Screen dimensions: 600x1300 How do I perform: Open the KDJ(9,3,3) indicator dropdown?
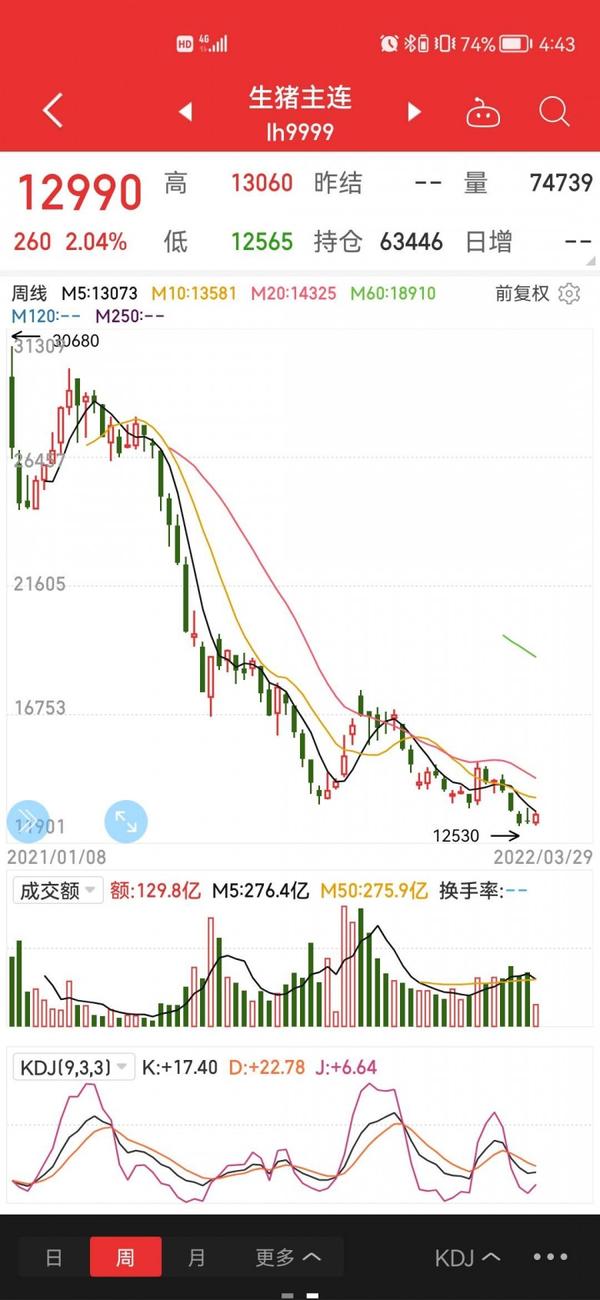pos(75,1067)
